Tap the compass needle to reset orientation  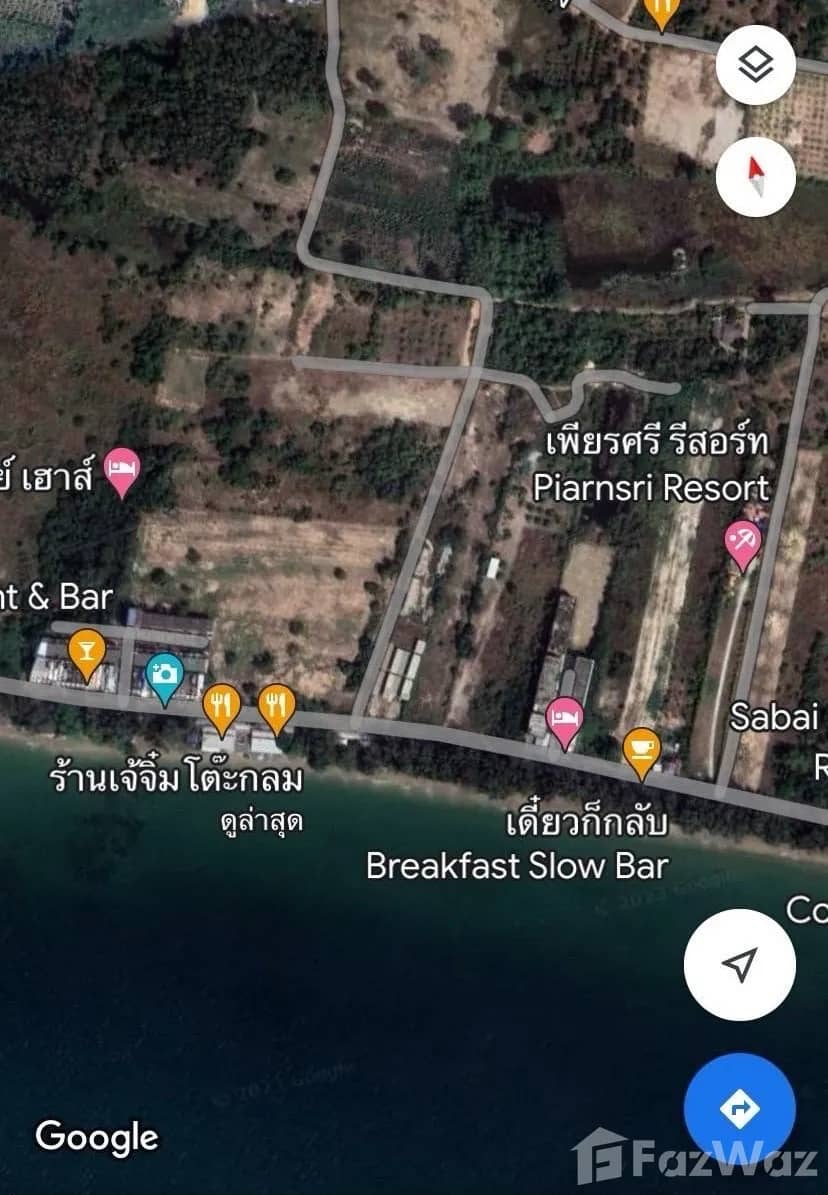pyautogui.click(x=755, y=178)
